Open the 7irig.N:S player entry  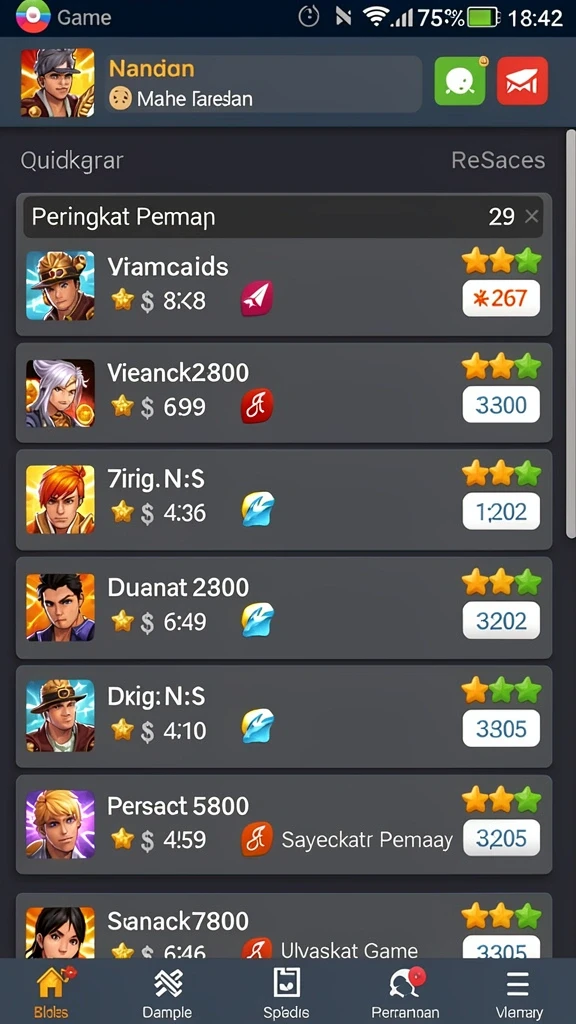(x=284, y=500)
